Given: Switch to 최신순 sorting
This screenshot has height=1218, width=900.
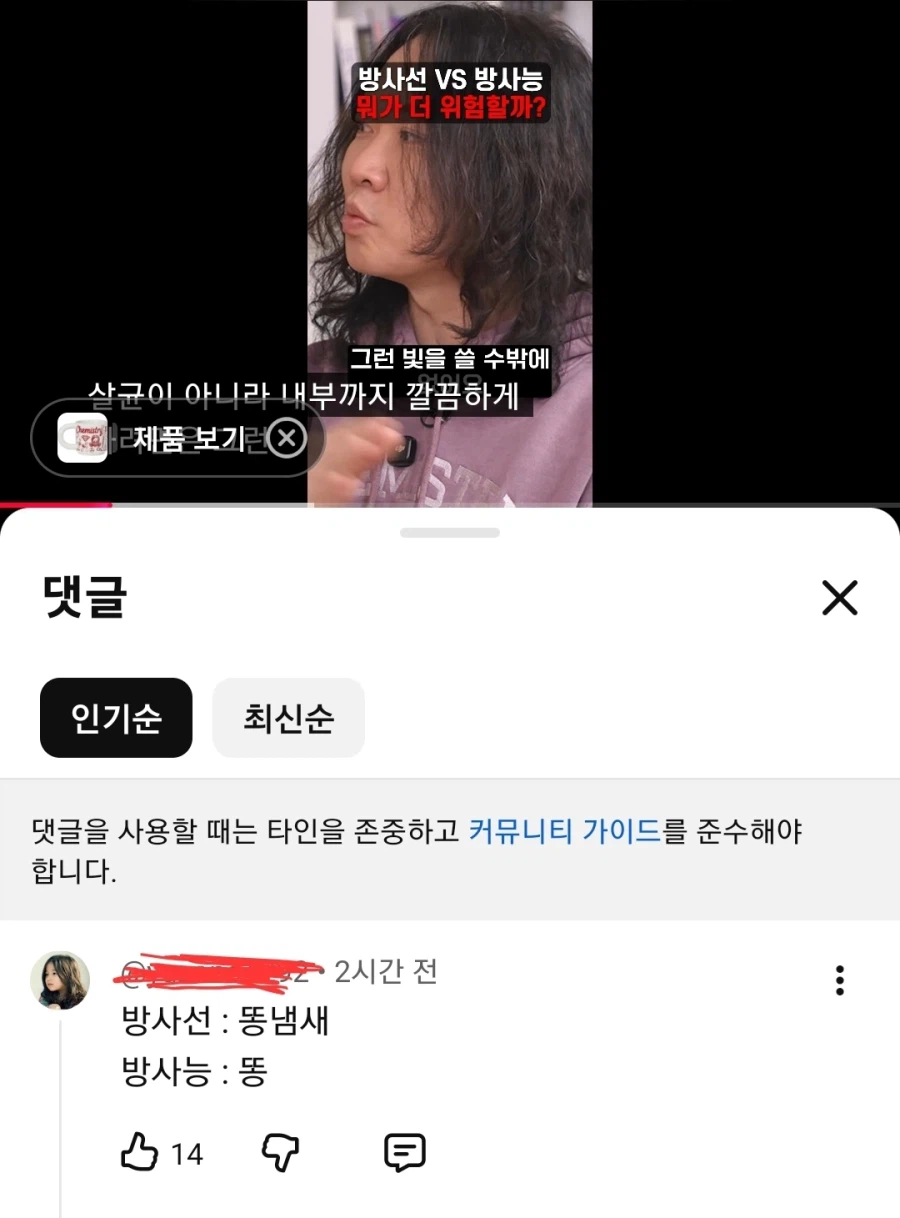Looking at the screenshot, I should tap(288, 717).
